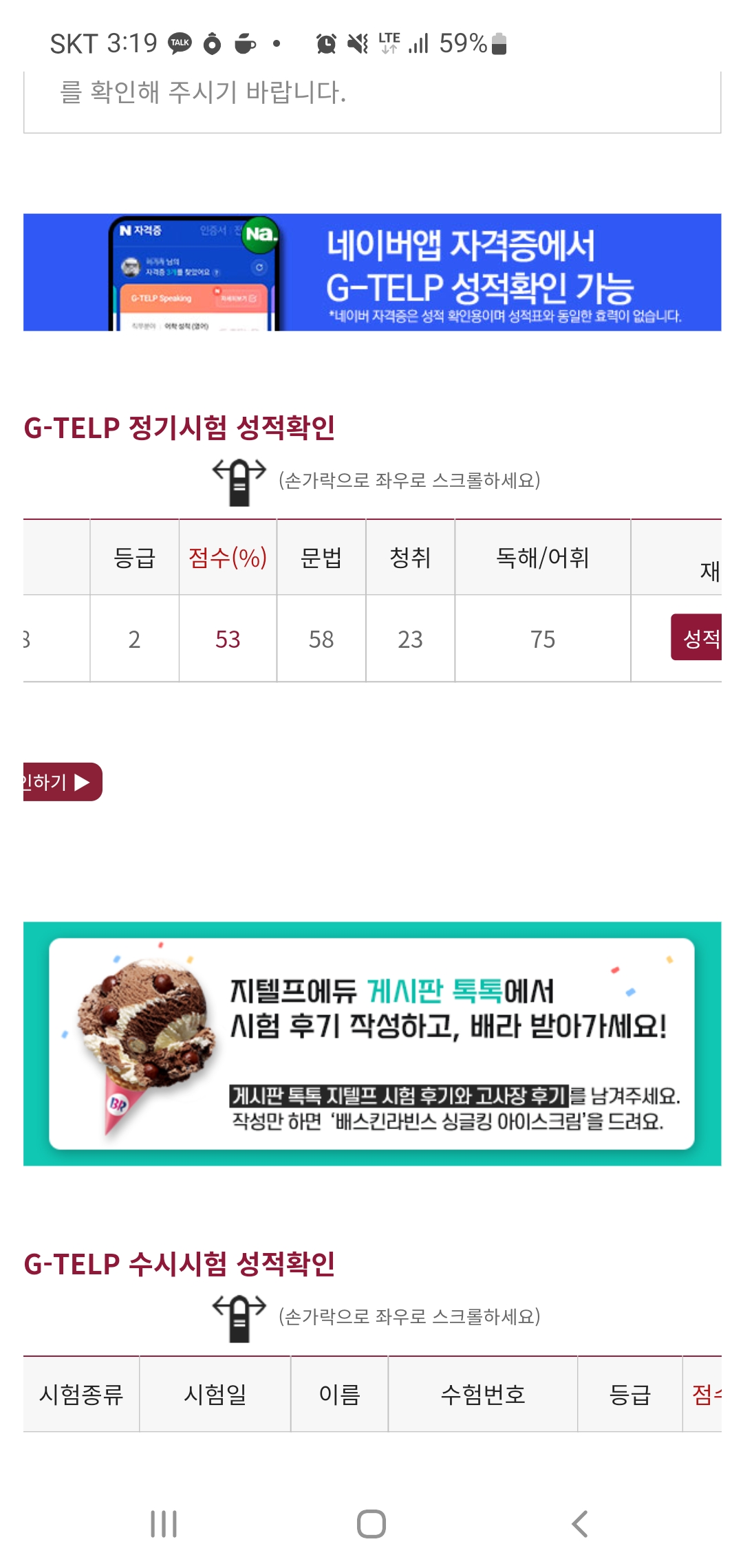Open recent apps from navigation bar
This screenshot has width=743, height=1568.
164,1524
